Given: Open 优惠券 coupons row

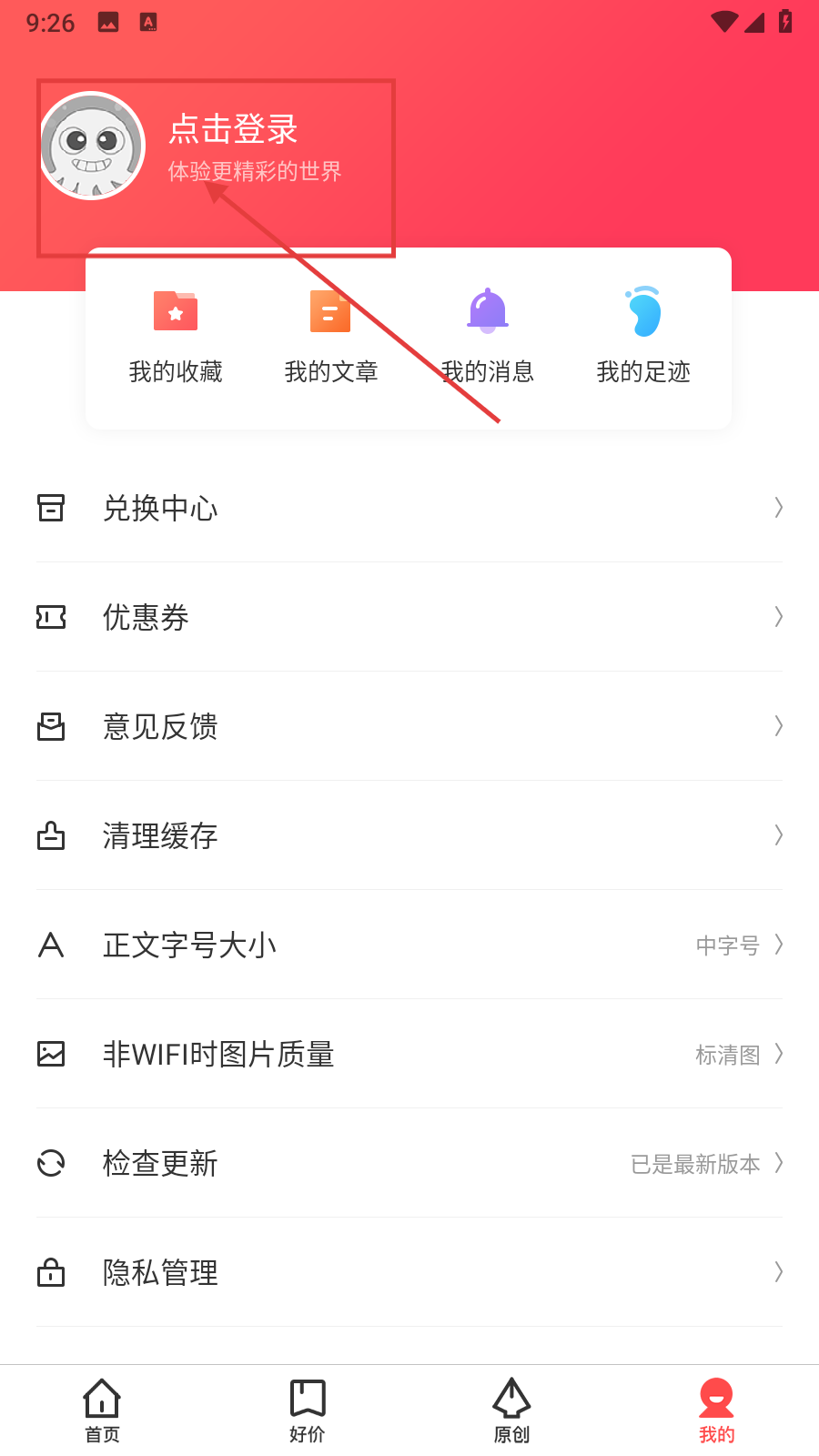Looking at the screenshot, I should (x=409, y=617).
